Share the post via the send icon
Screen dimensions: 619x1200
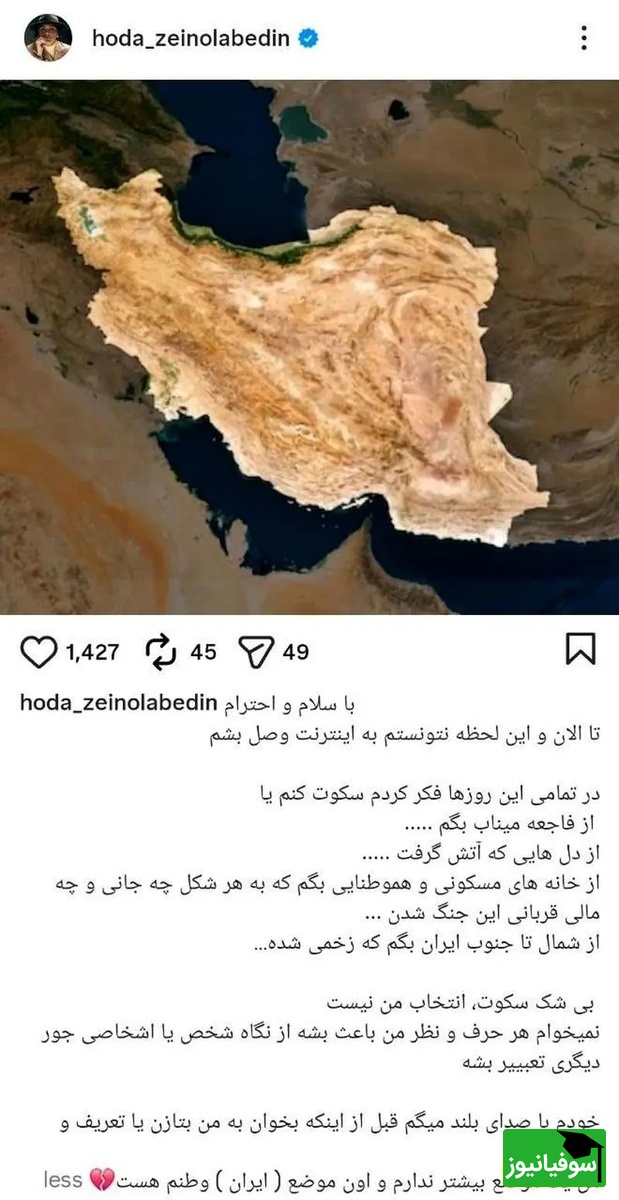pos(256,652)
